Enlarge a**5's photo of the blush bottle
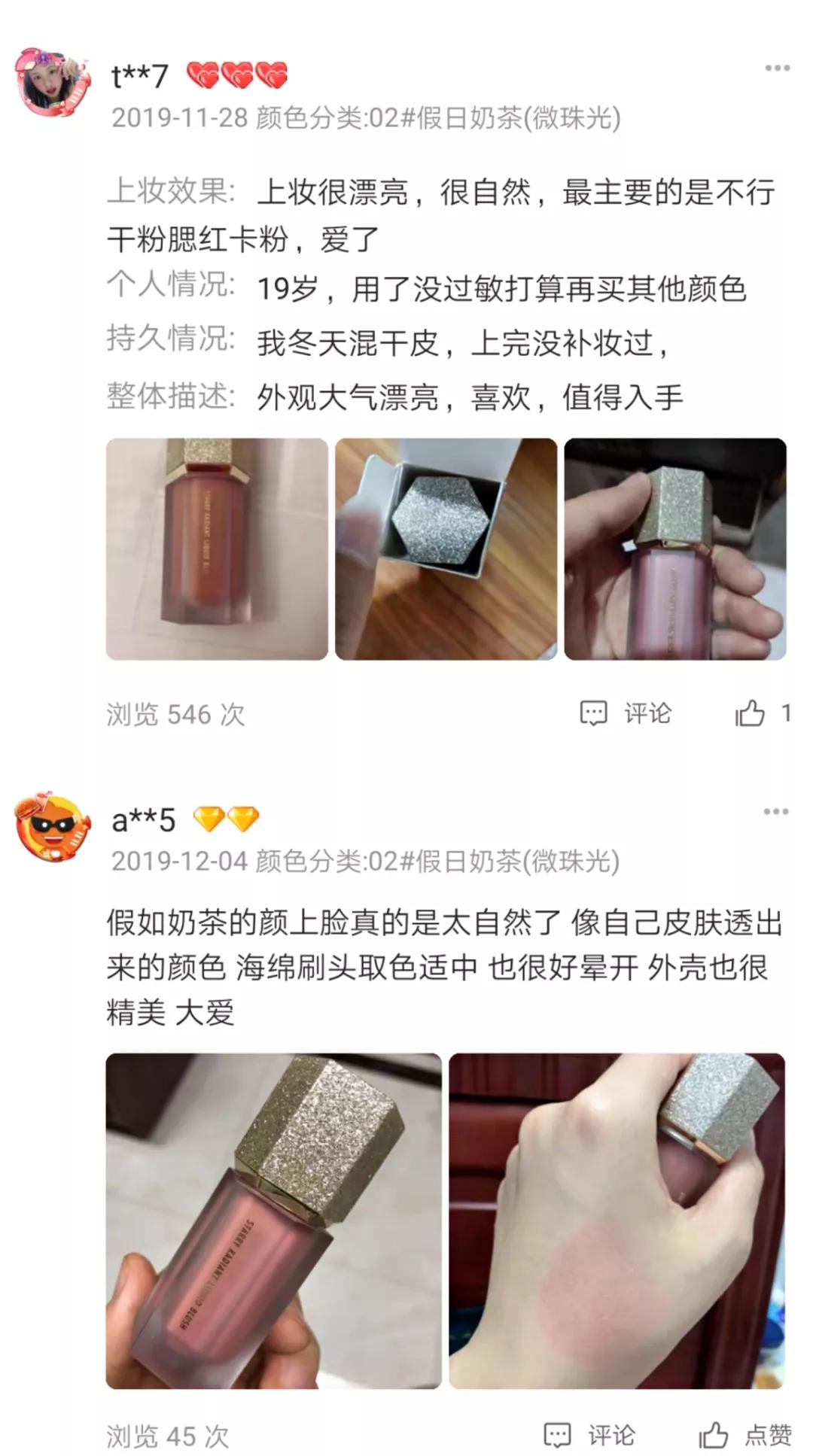Viewport: 813px width, 1456px height. [x=273, y=1220]
